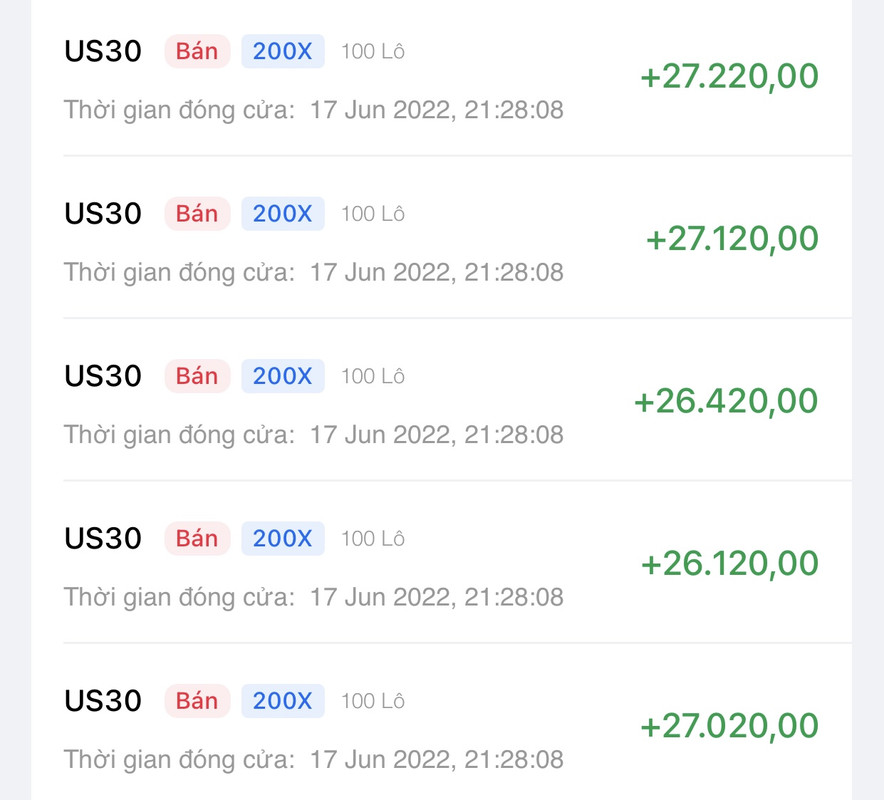Select the US30 position showing +26.420,00
The image size is (884, 800).
point(440,402)
